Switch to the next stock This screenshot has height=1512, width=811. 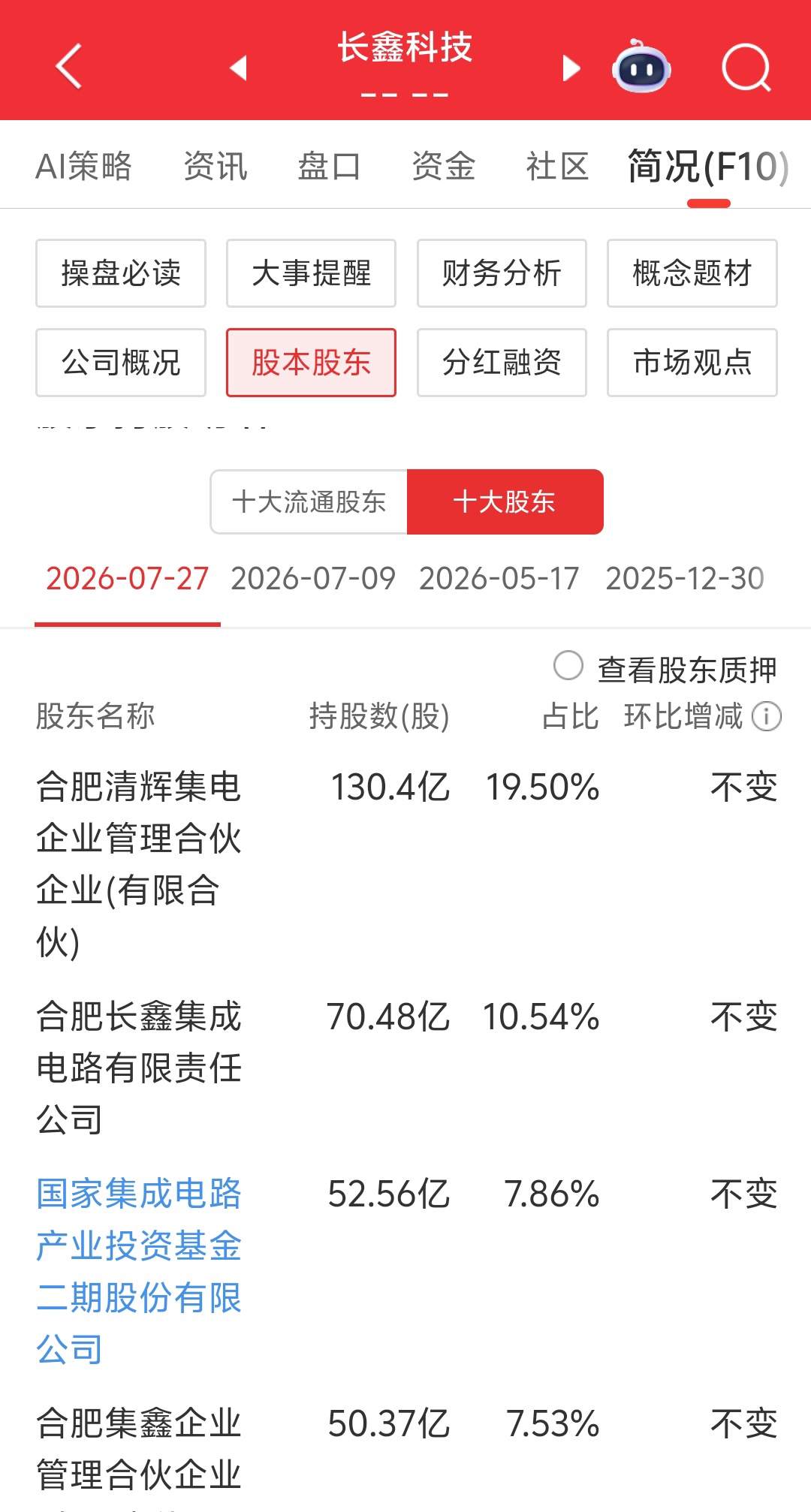click(x=571, y=68)
